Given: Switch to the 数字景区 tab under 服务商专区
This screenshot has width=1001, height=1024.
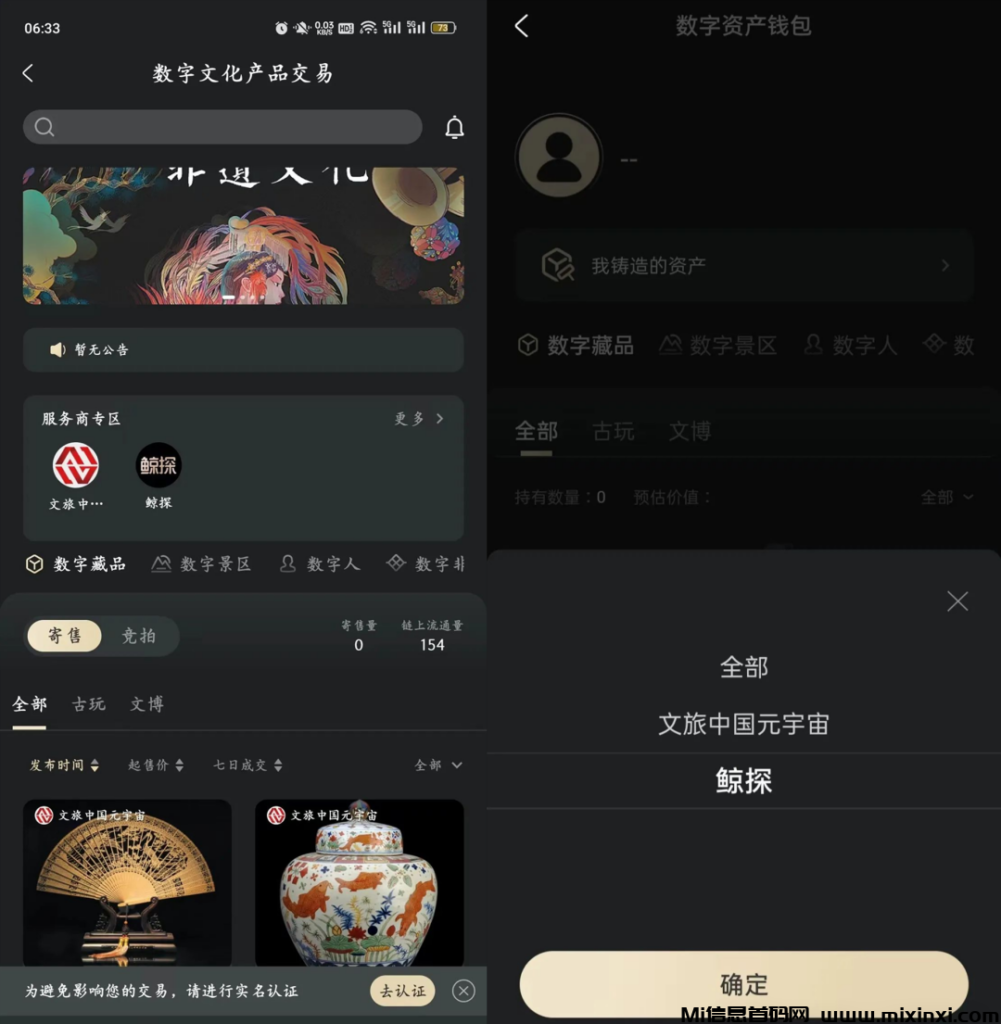Looking at the screenshot, I should point(201,564).
